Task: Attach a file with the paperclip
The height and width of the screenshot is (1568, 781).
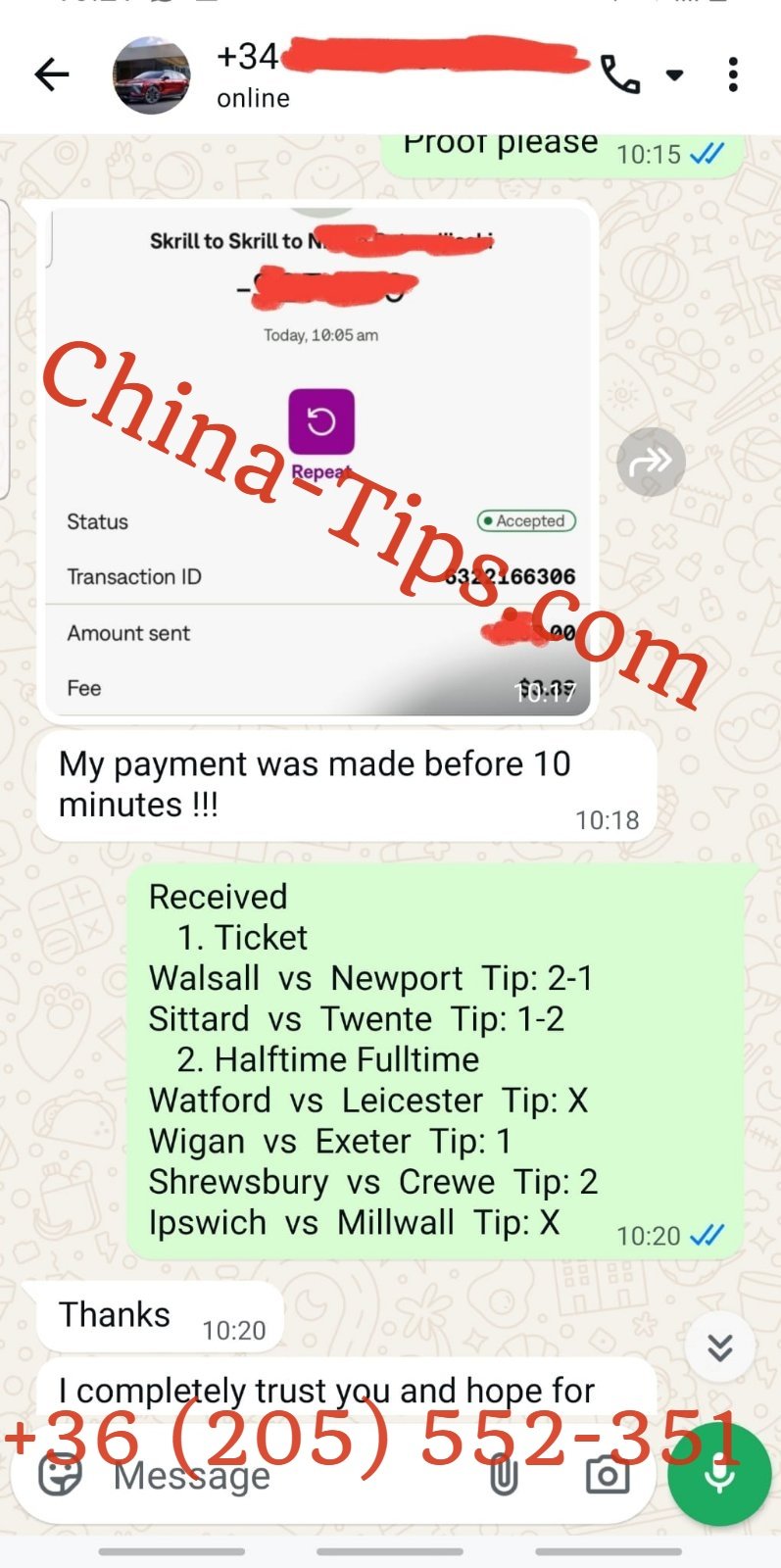Action: click(504, 1475)
